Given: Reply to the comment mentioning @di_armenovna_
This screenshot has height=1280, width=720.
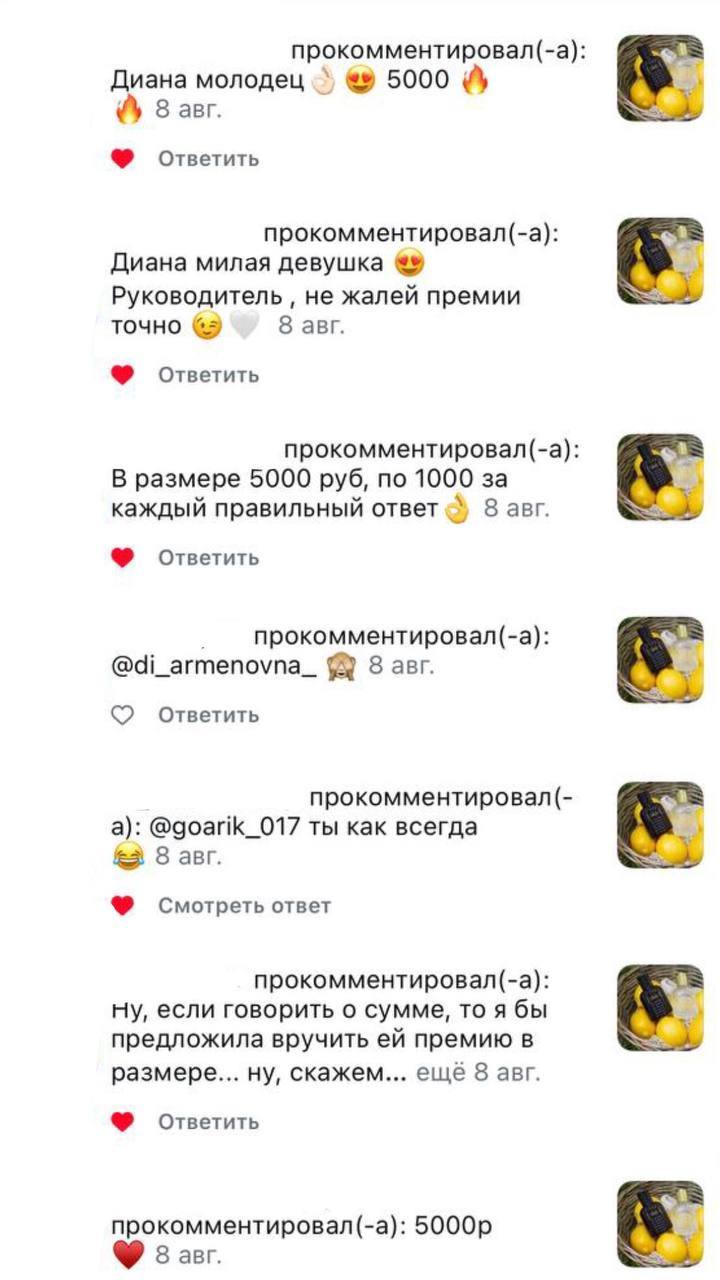Looking at the screenshot, I should 209,715.
